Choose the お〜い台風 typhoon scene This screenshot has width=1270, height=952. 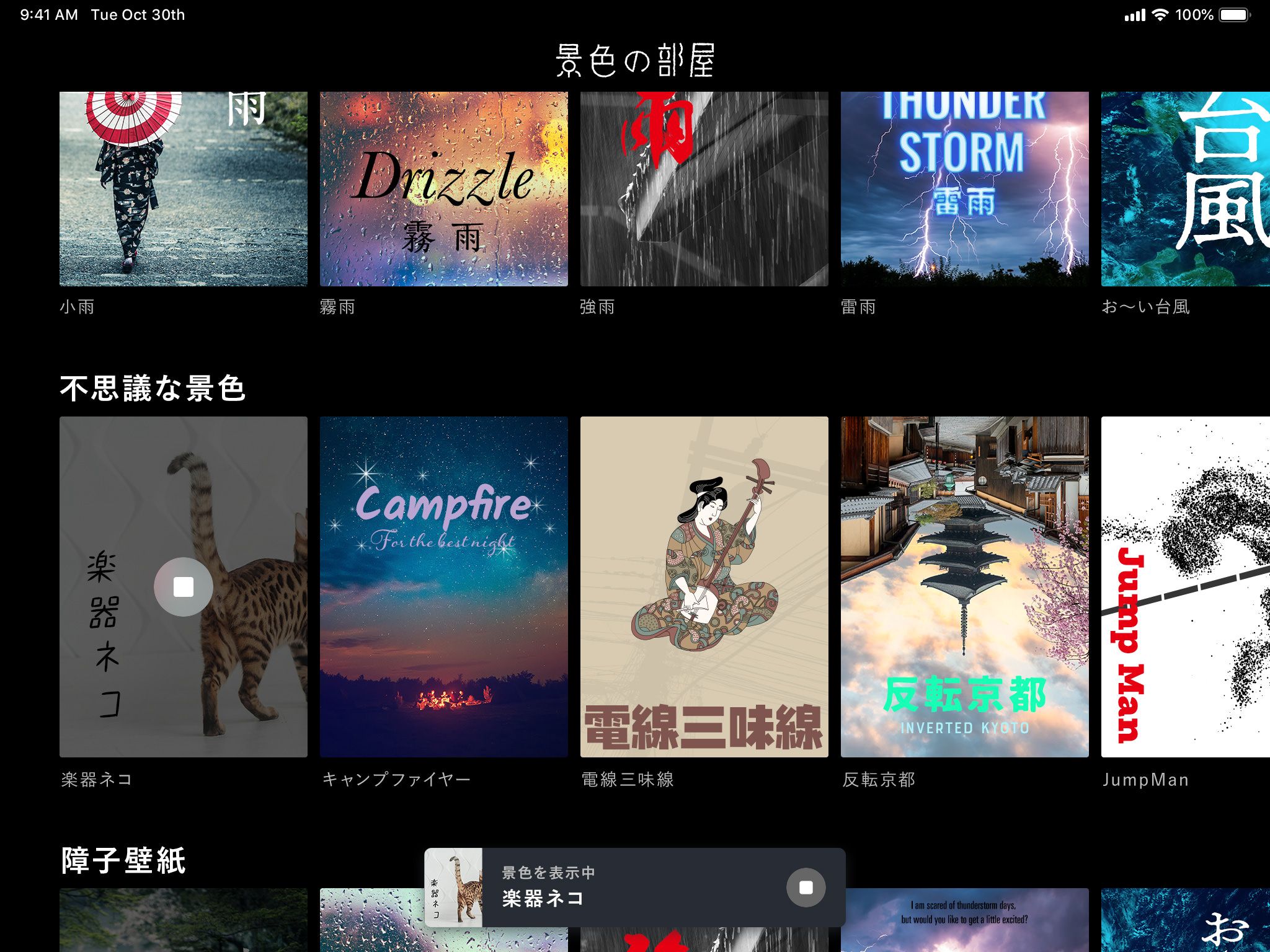click(x=1186, y=189)
